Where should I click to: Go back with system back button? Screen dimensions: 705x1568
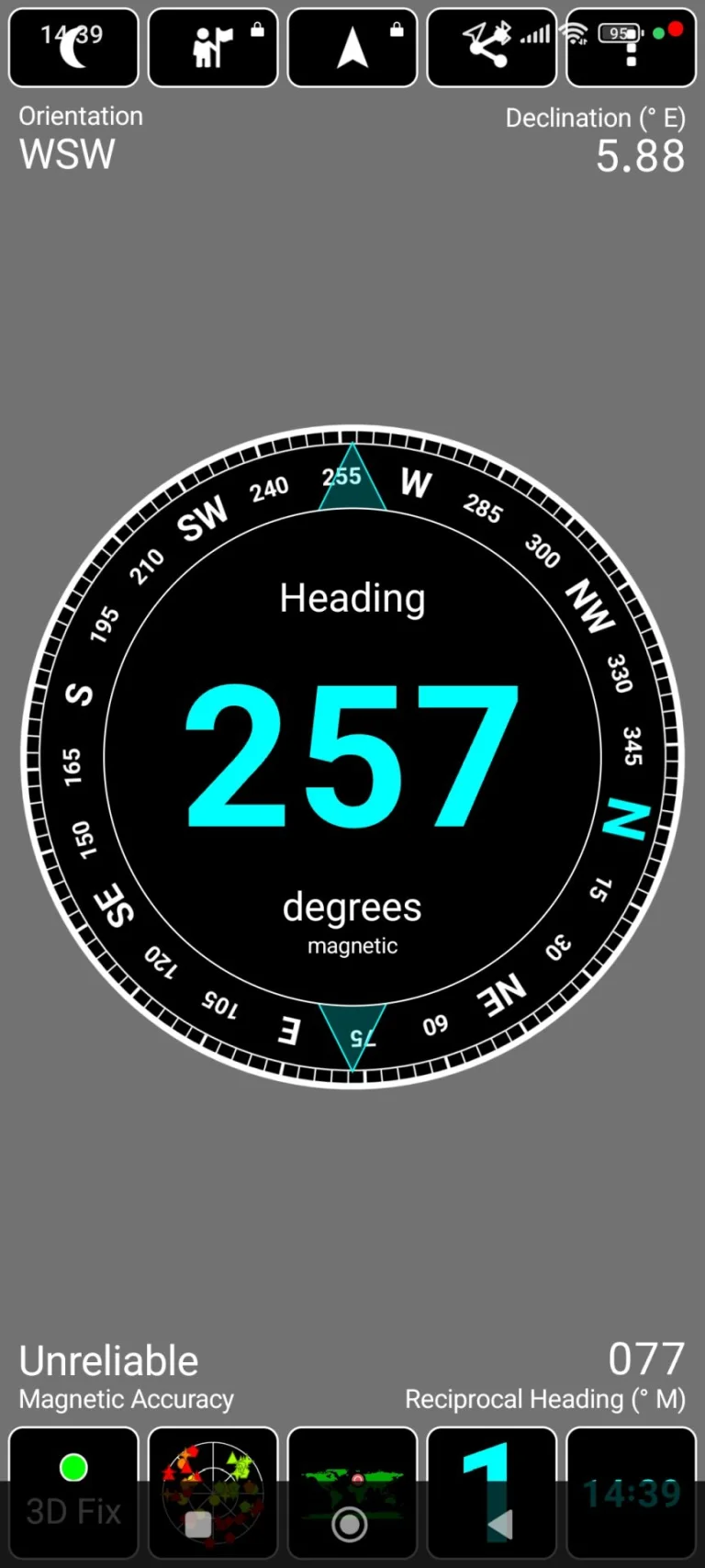tap(500, 1526)
